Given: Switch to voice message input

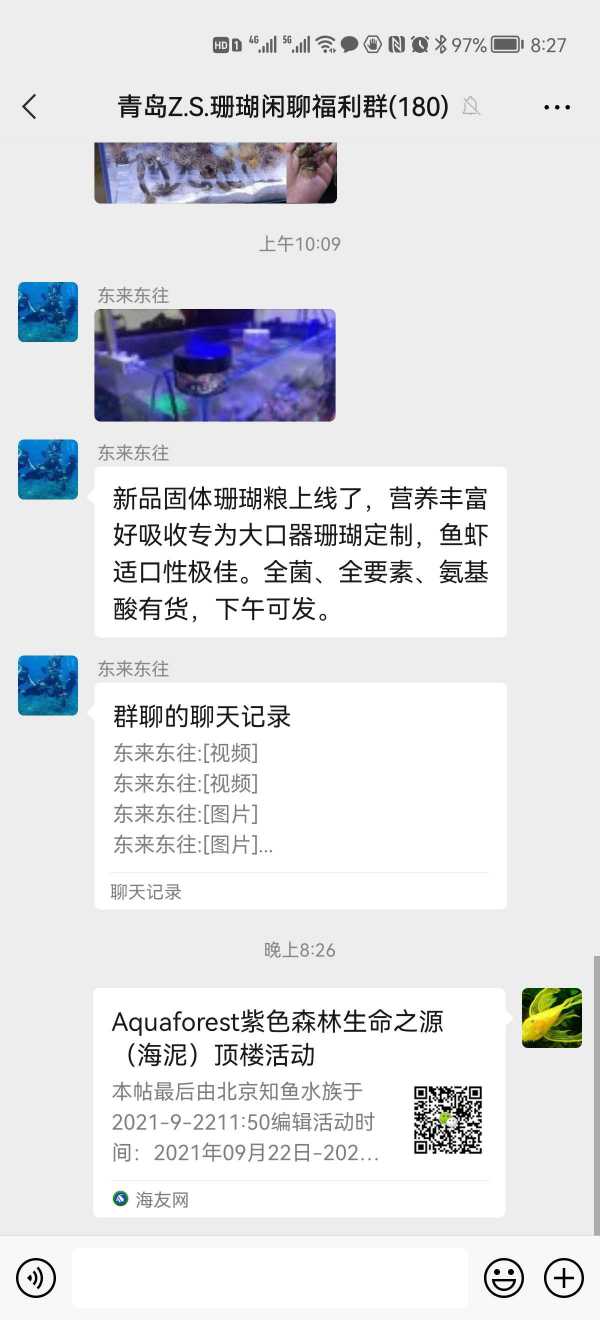Looking at the screenshot, I should [36, 1277].
